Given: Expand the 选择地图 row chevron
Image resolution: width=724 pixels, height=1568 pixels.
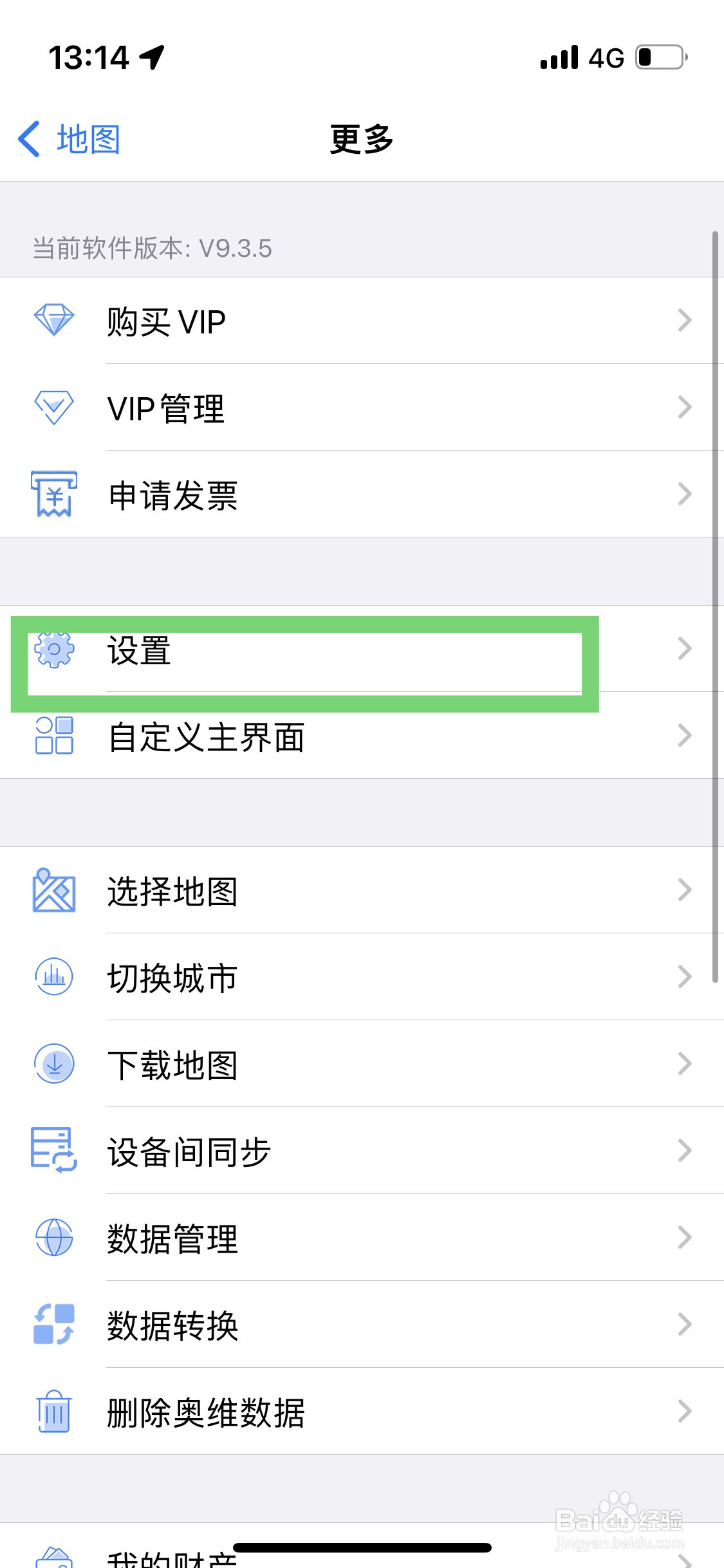Looking at the screenshot, I should point(684,891).
